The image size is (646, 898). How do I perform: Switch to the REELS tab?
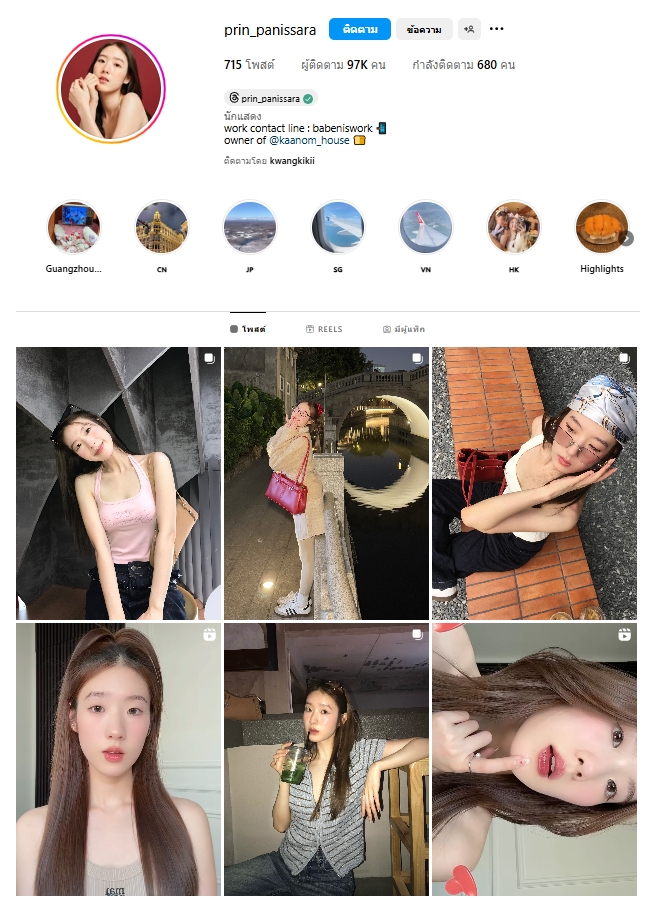[324, 329]
